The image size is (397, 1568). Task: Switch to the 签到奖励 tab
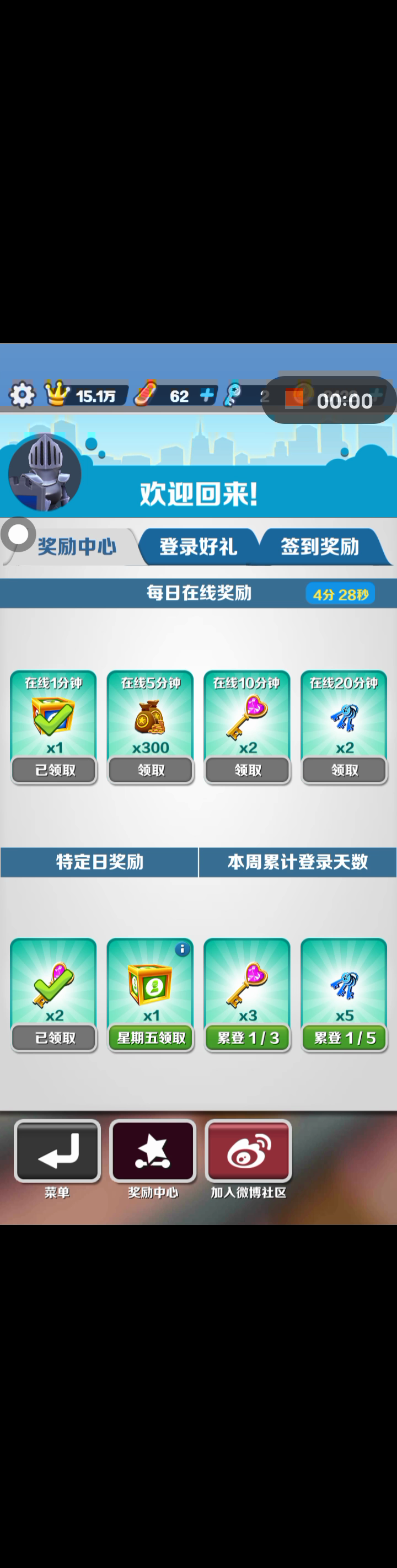pyautogui.click(x=320, y=546)
